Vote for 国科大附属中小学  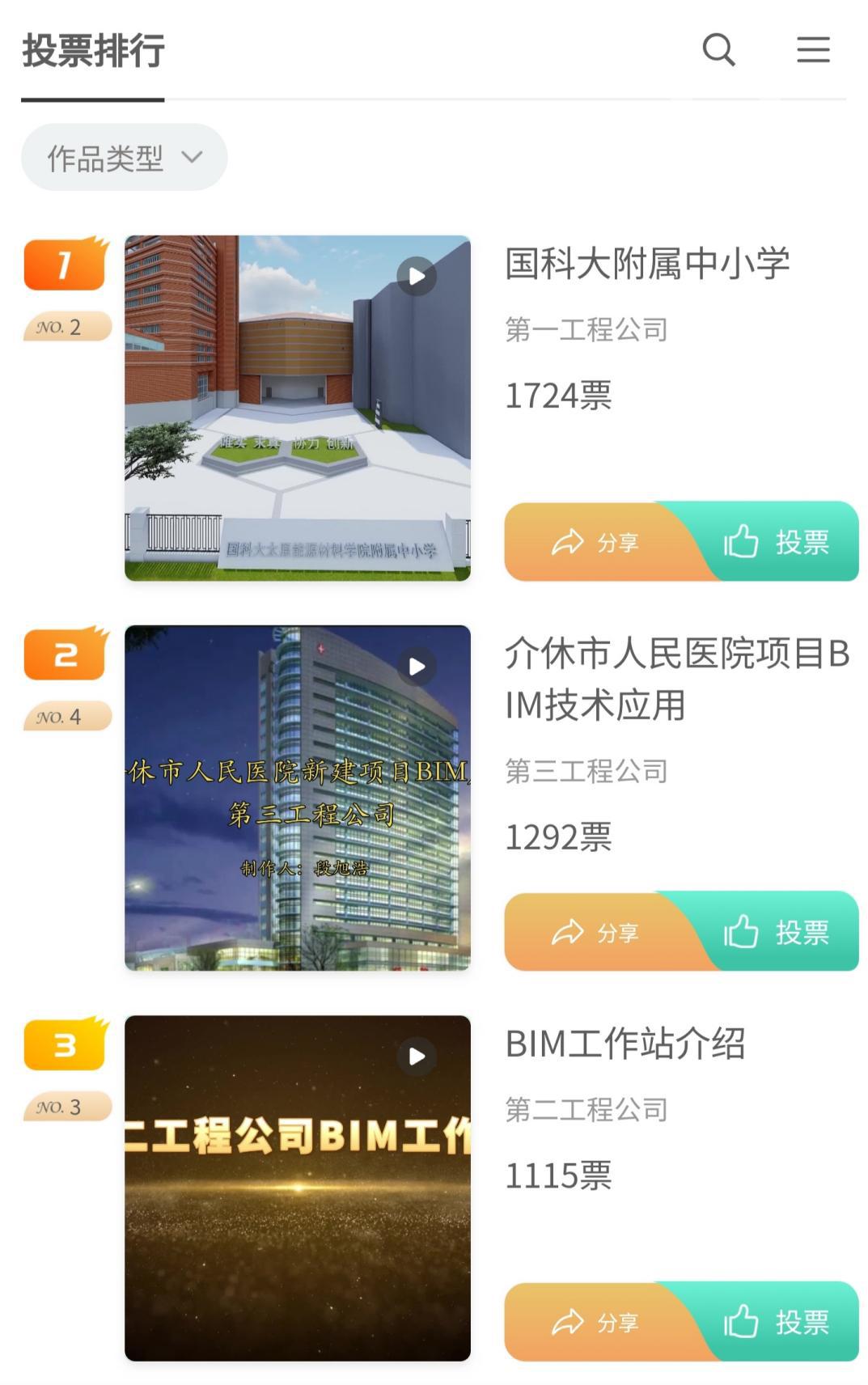click(777, 542)
